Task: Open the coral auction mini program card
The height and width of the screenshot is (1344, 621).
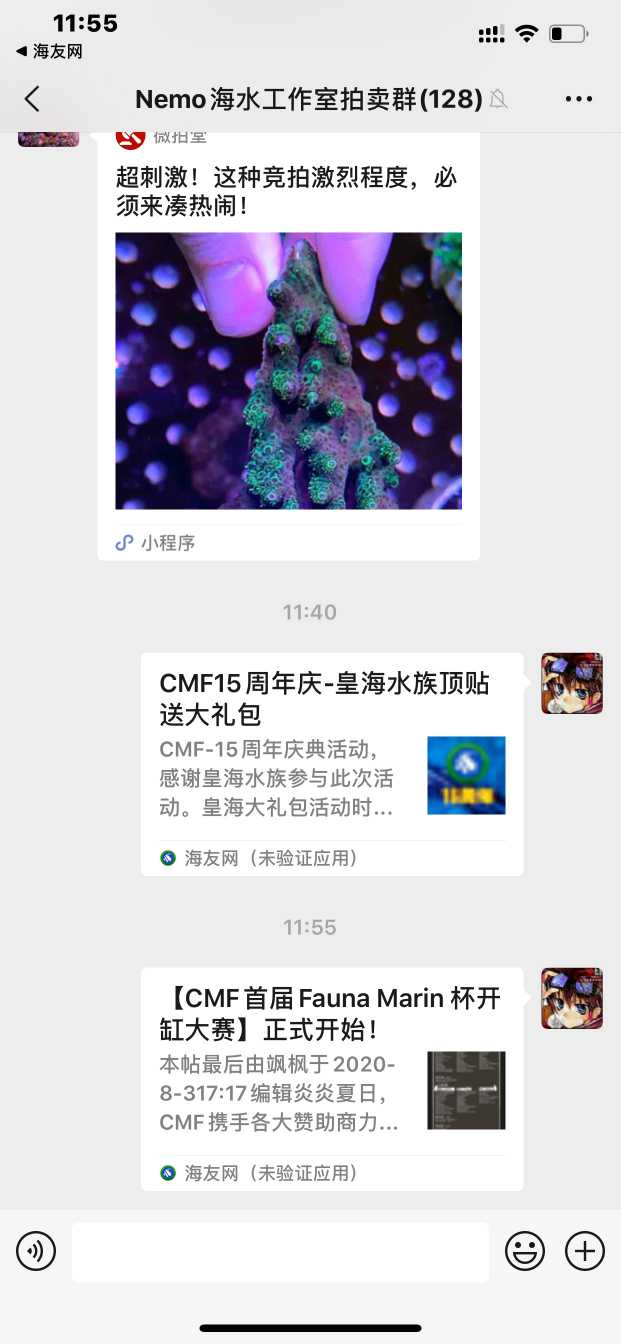Action: pos(288,370)
